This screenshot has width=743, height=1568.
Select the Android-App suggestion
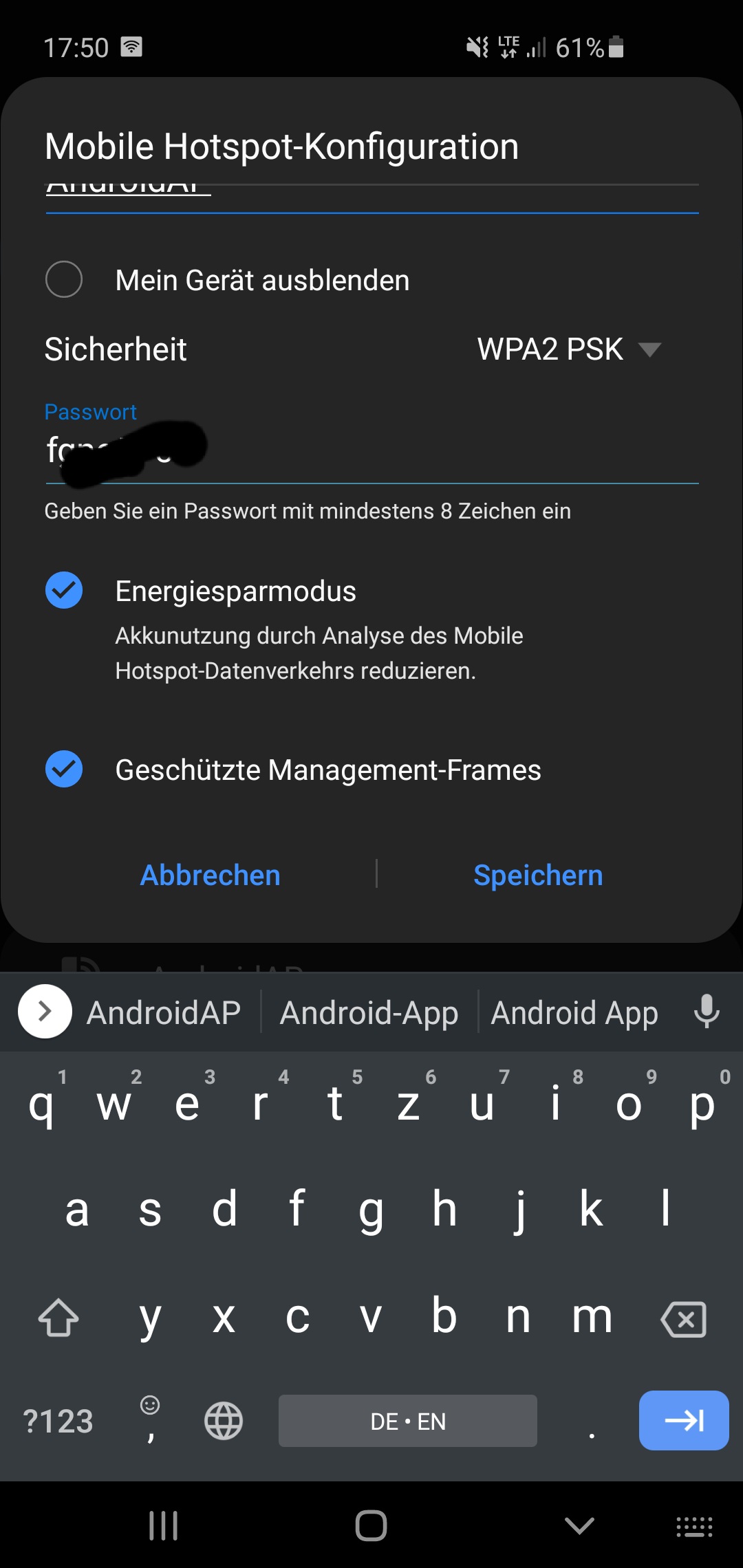[369, 1013]
